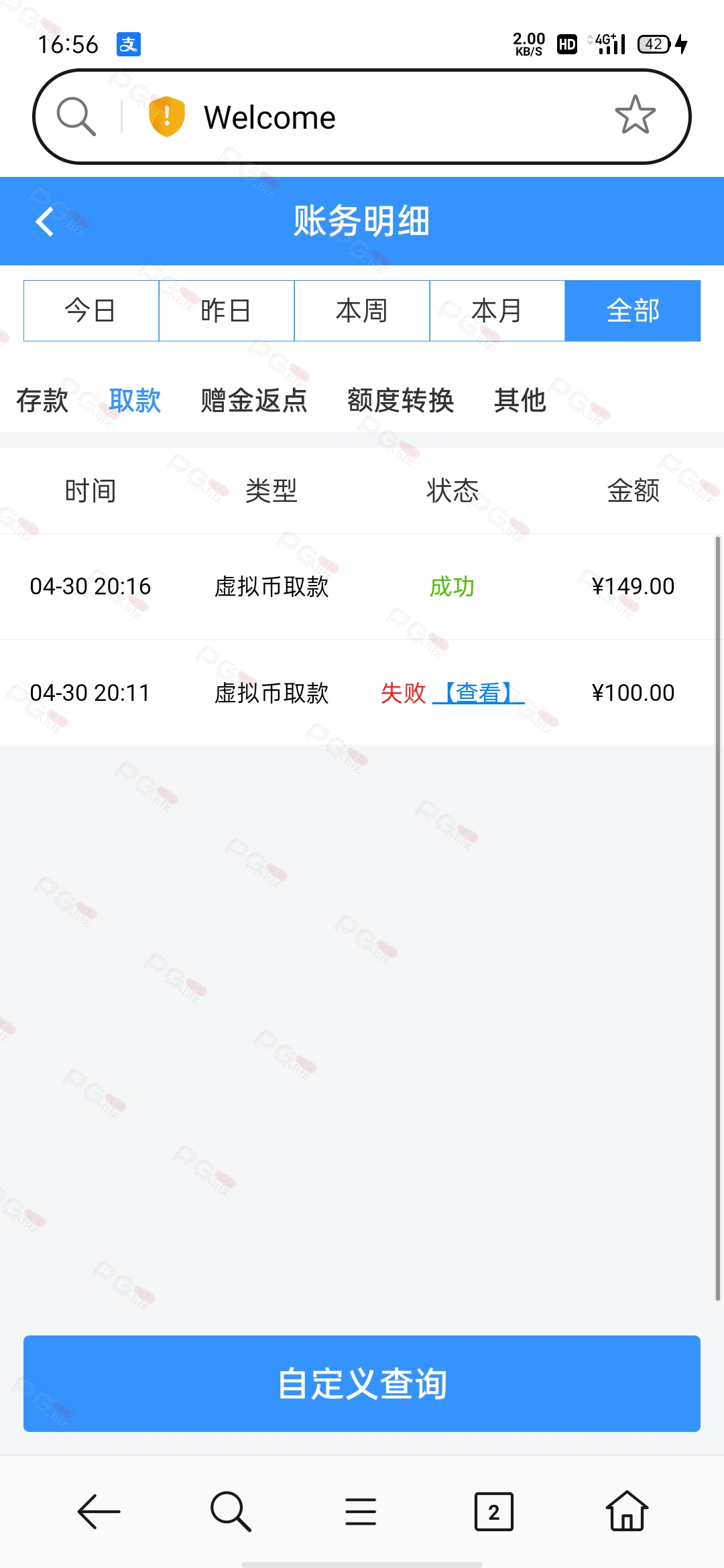Image resolution: width=724 pixels, height=1568 pixels.
Task: Switch to the 额度转换 category
Action: (401, 401)
